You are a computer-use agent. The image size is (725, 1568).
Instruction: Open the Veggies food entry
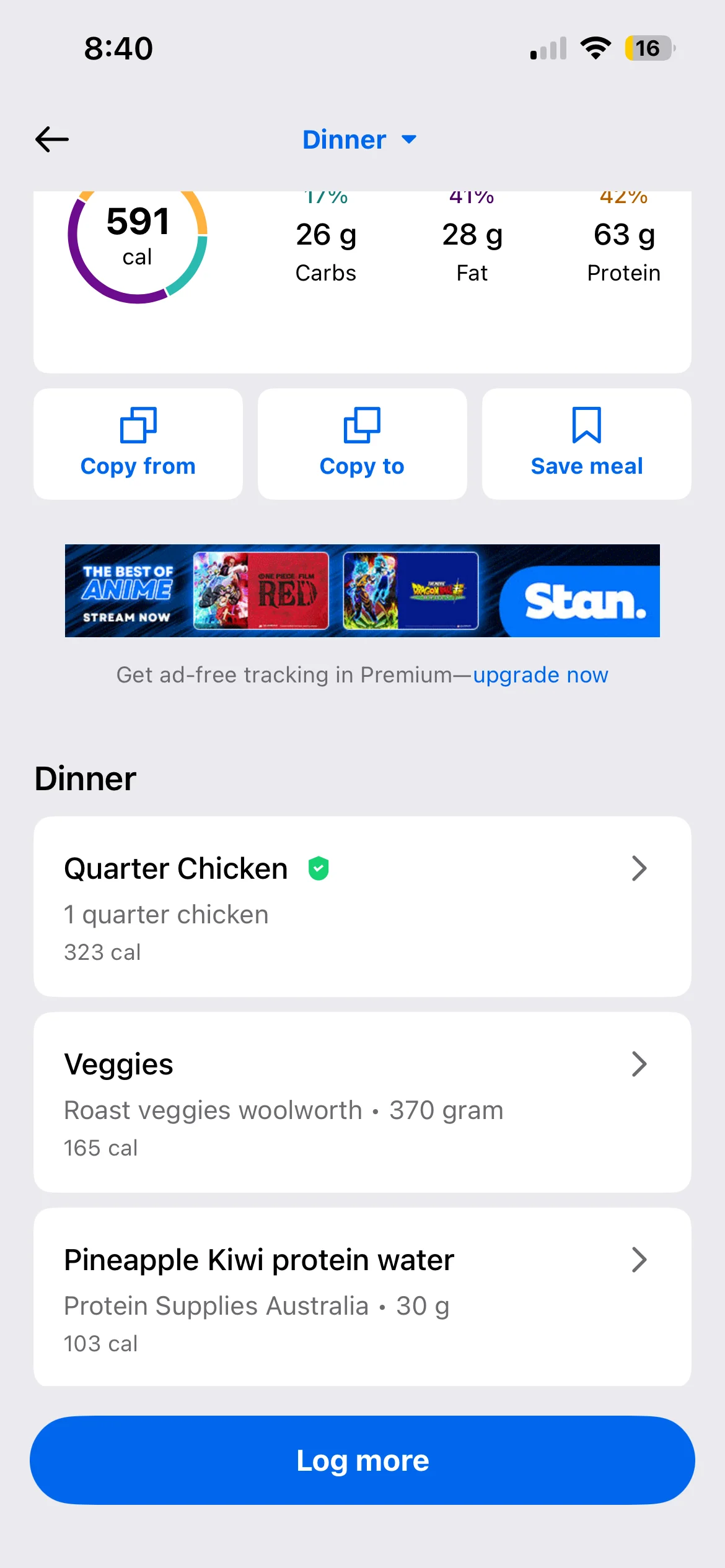pyautogui.click(x=362, y=1102)
